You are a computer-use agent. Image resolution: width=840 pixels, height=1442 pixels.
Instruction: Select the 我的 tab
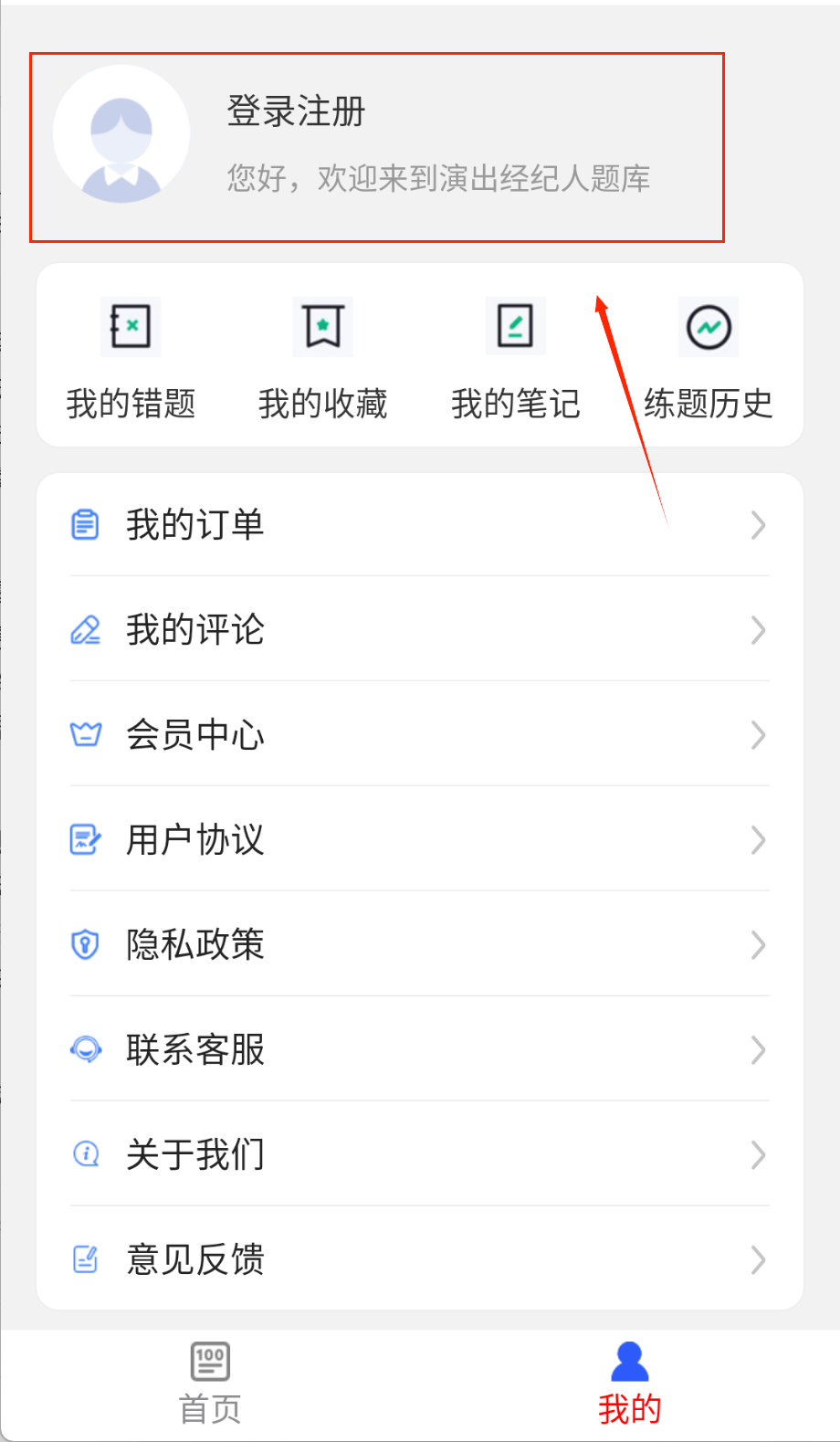coord(629,1384)
